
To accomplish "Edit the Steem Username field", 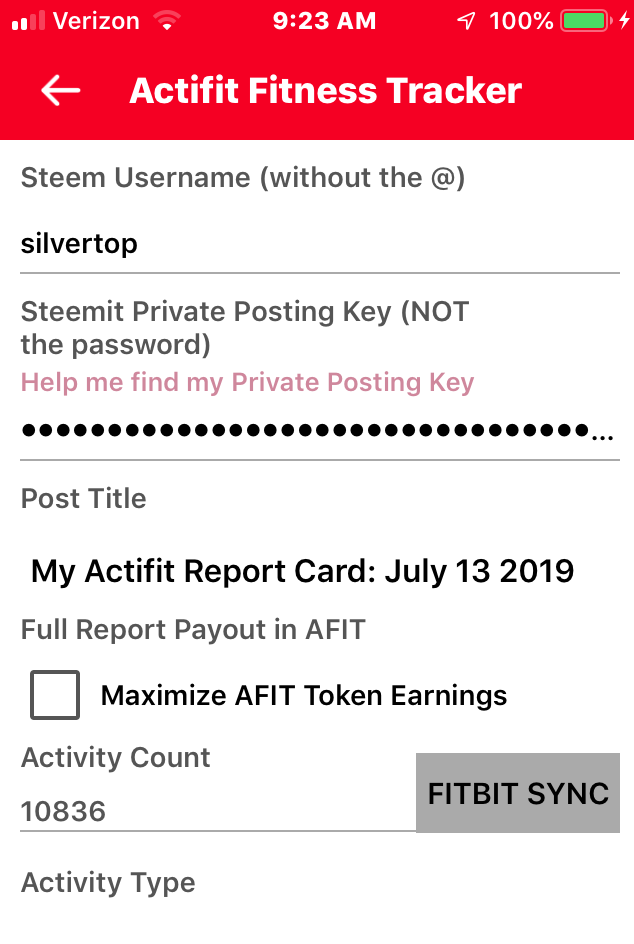I will [320, 243].
